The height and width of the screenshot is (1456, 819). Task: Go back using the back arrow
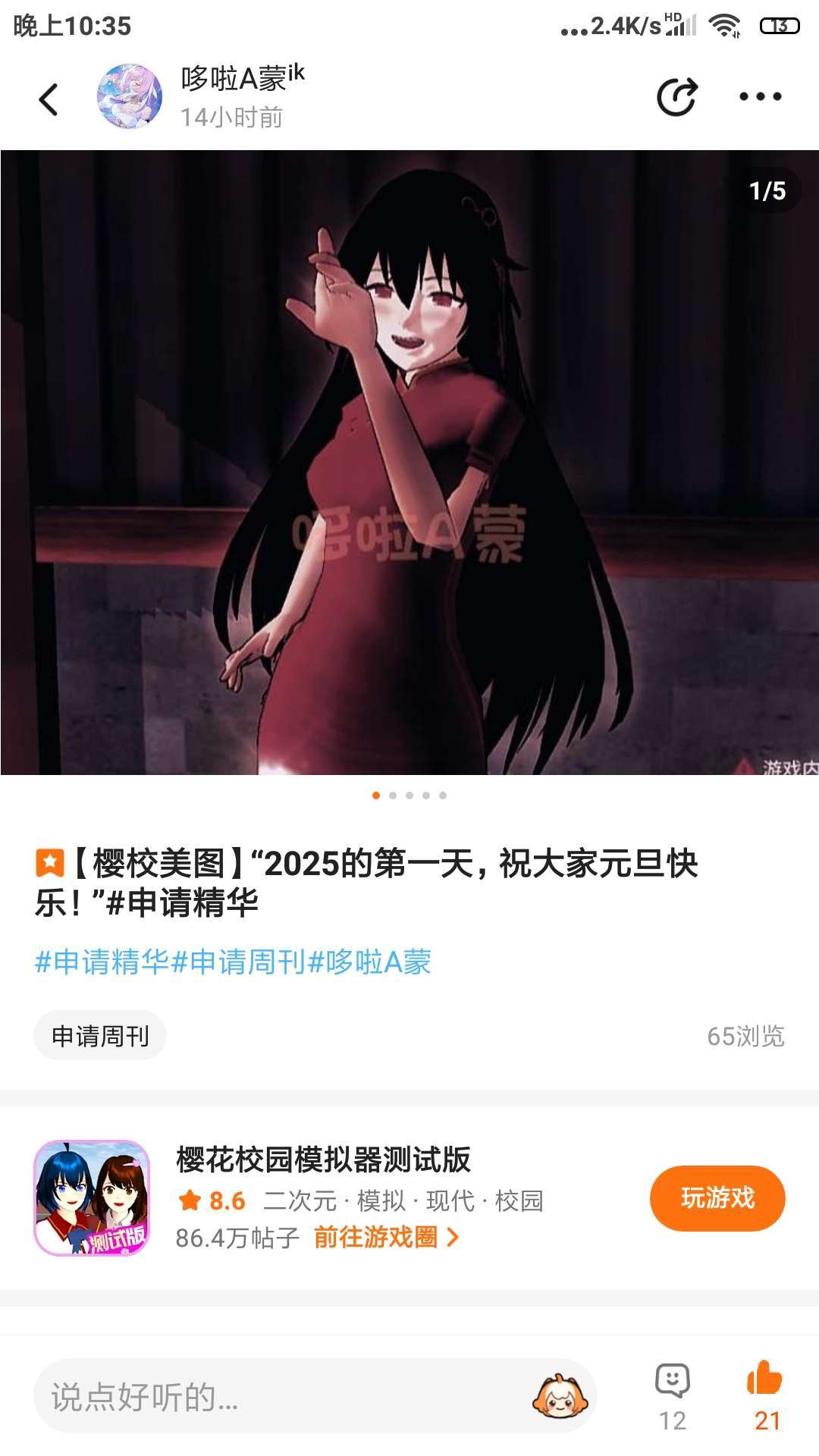pos(49,99)
